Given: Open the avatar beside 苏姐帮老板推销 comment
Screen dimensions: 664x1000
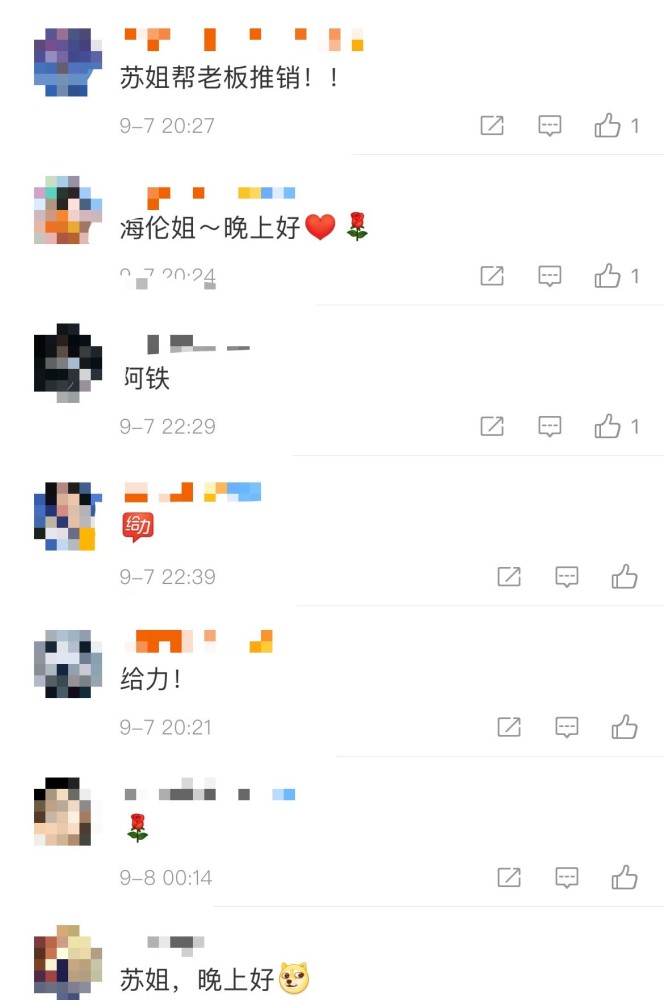Looking at the screenshot, I should click(x=68, y=62).
